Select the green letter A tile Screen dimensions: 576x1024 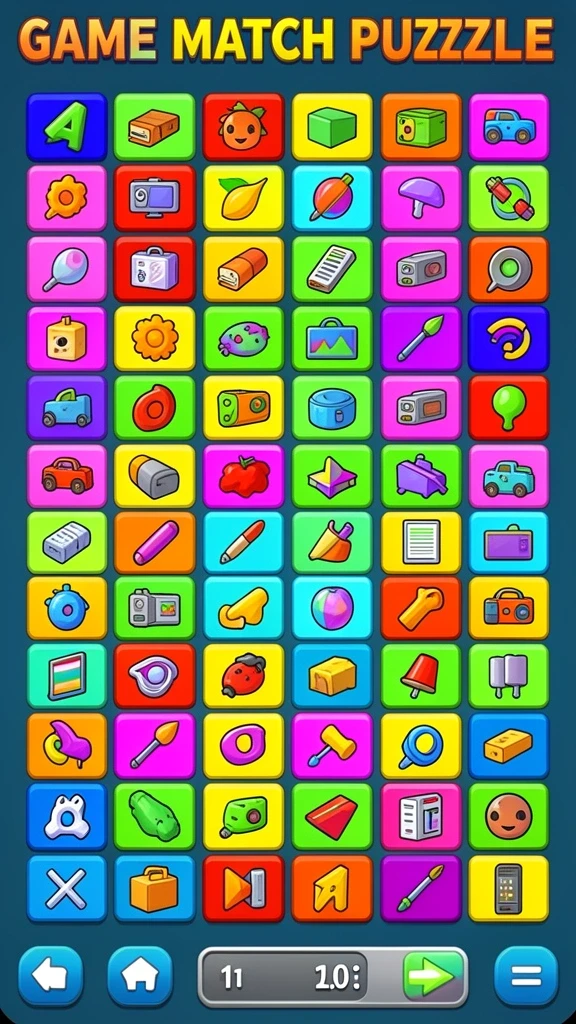coord(66,127)
